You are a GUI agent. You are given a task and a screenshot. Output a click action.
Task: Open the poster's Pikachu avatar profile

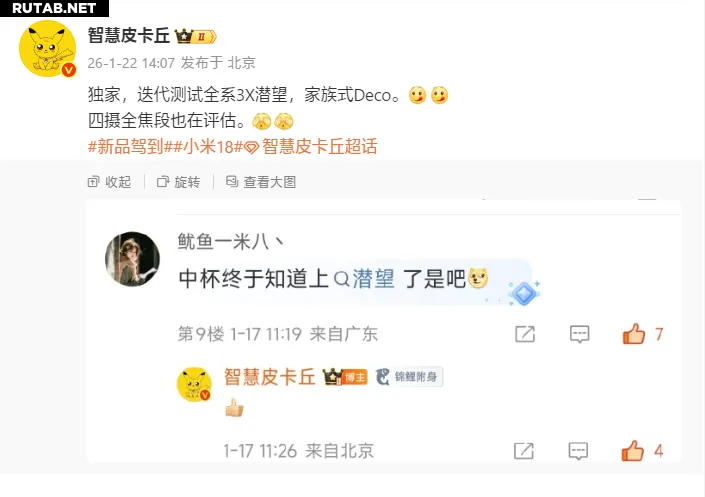pos(48,48)
